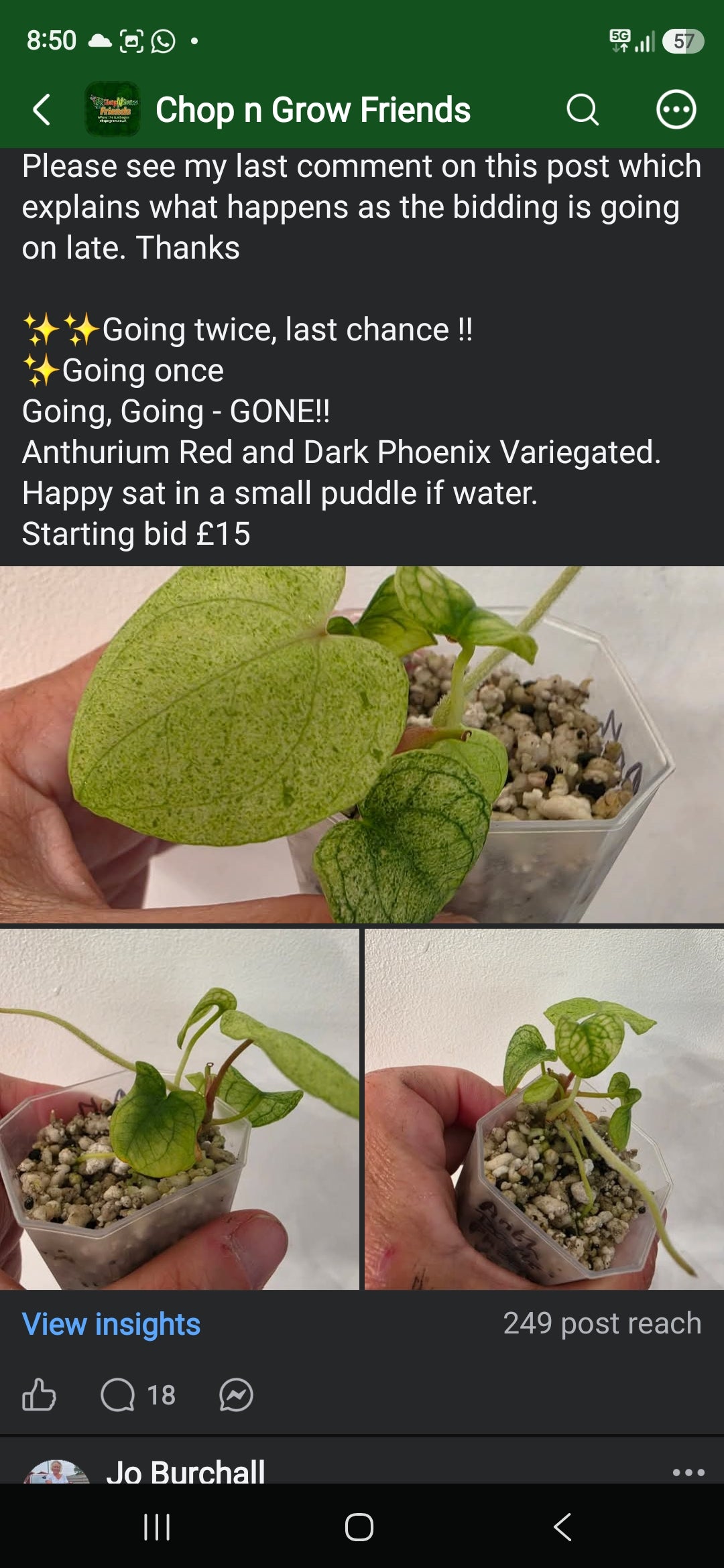Image resolution: width=724 pixels, height=1568 pixels.
Task: Send this post via Messenger
Action: click(236, 1395)
